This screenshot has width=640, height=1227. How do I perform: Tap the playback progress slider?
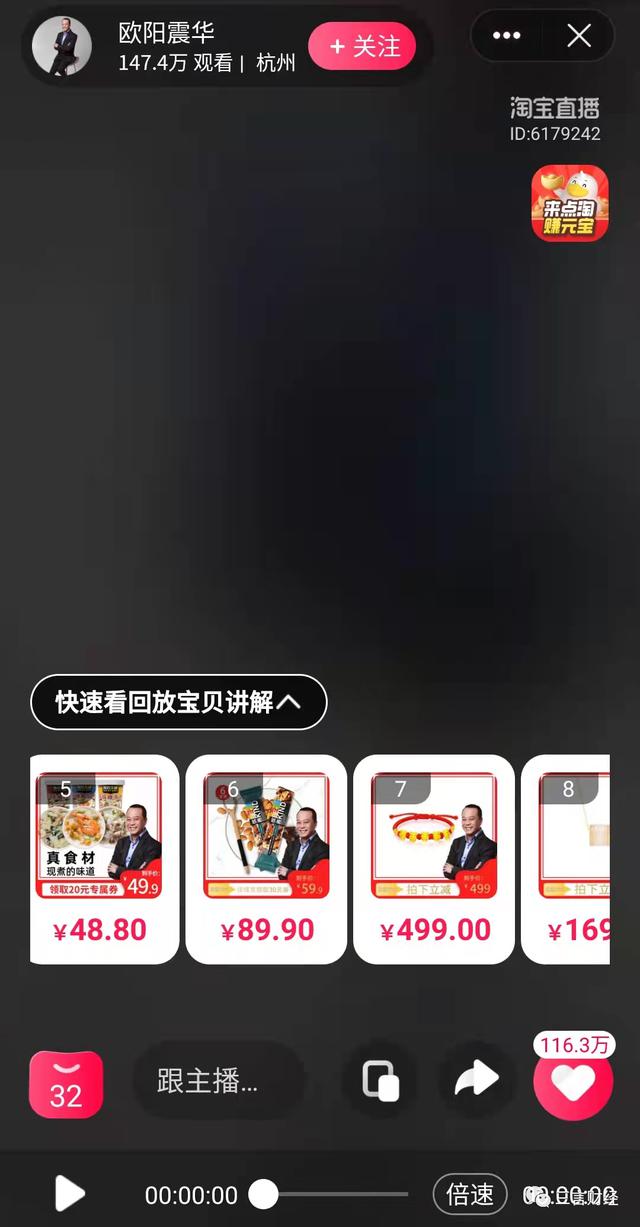335,1194
